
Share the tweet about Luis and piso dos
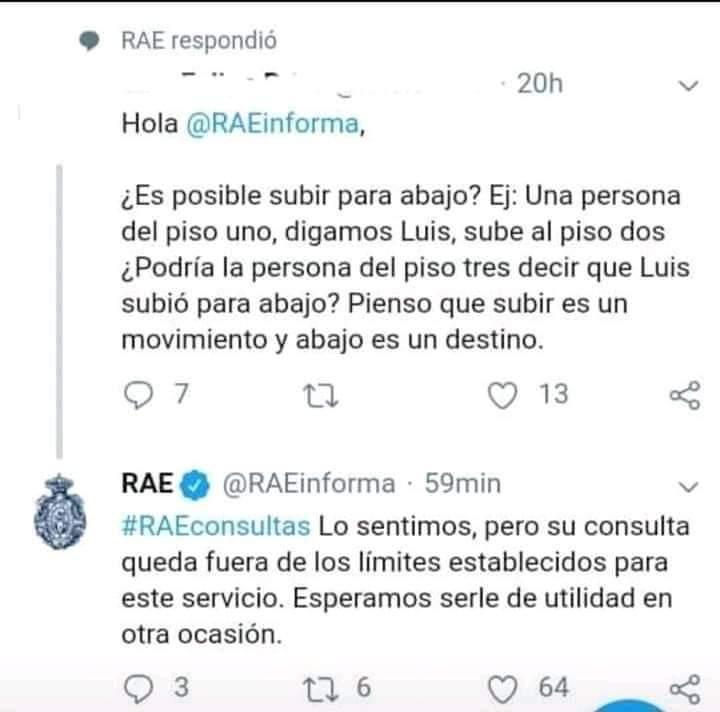(685, 396)
